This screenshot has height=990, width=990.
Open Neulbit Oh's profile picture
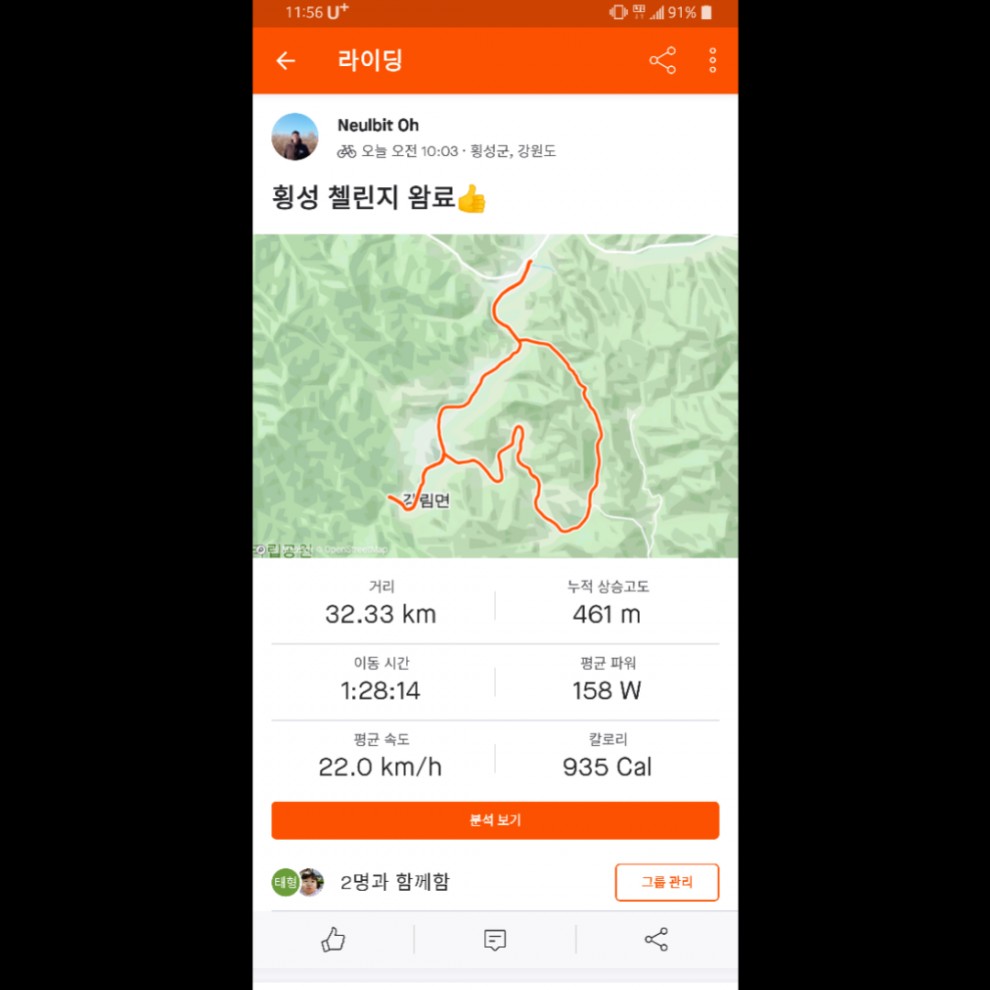(295, 137)
